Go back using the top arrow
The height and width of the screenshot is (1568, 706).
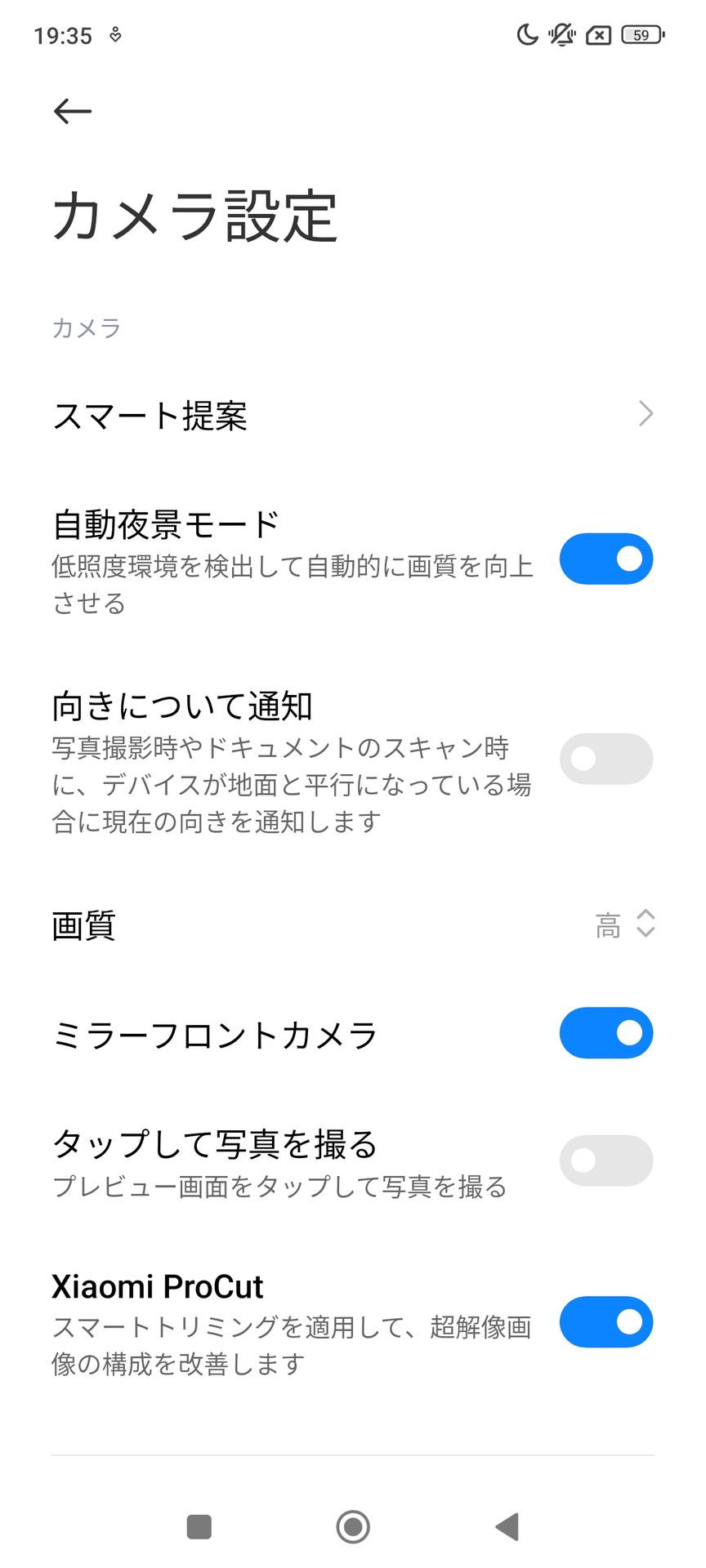tap(72, 111)
